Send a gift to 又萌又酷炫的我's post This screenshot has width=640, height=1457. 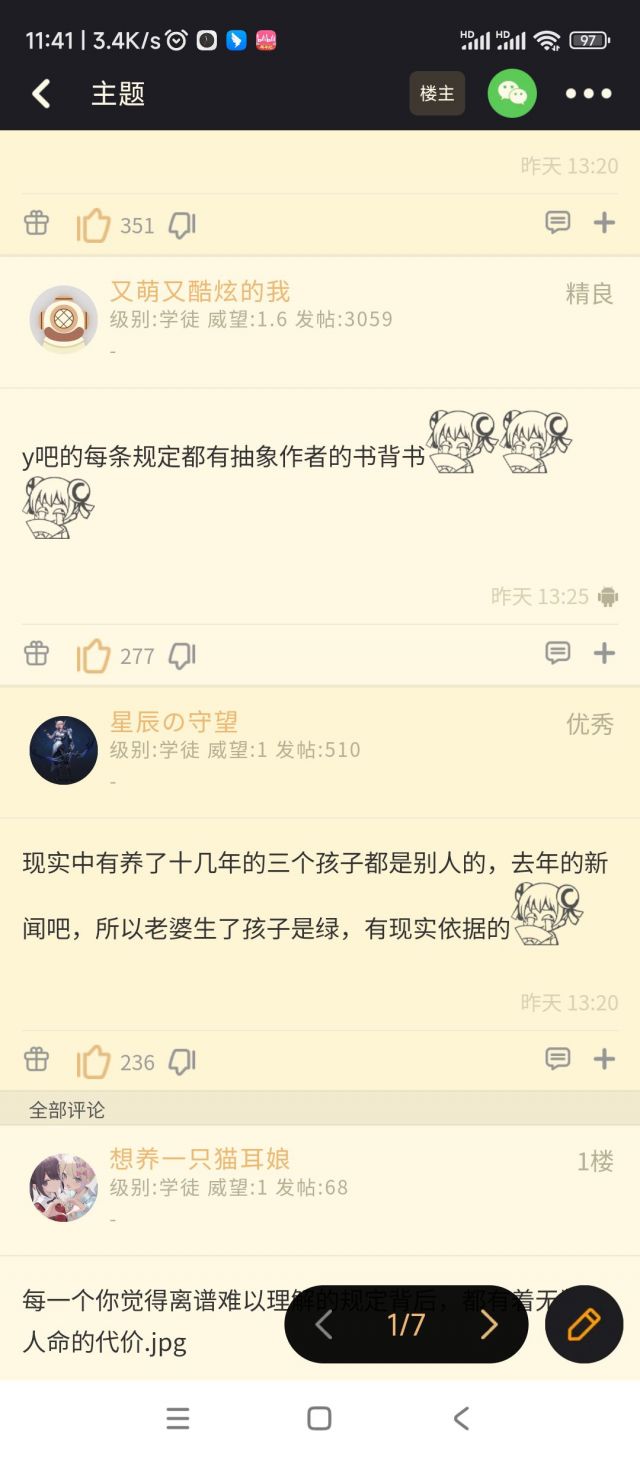(x=36, y=653)
